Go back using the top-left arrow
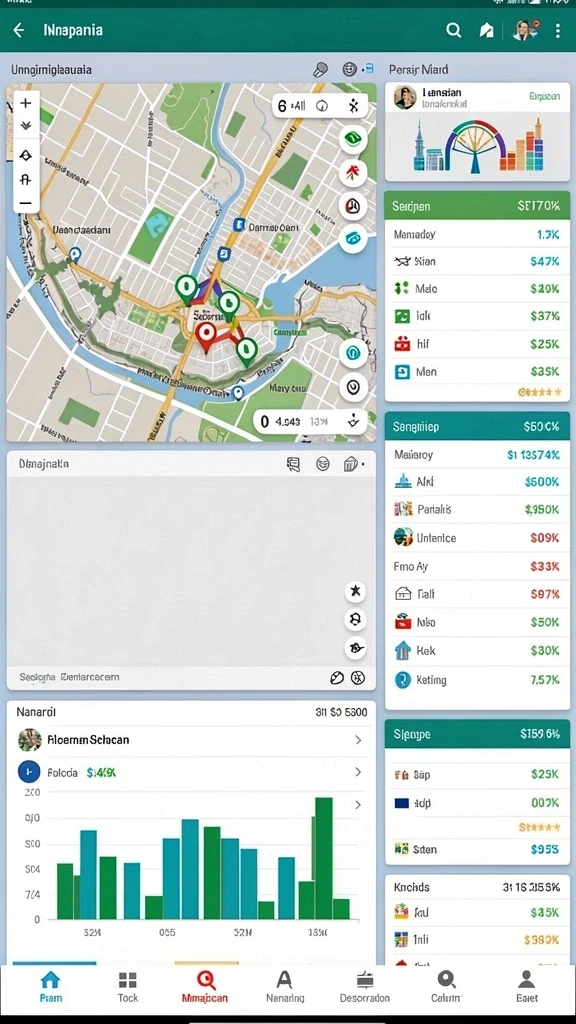This screenshot has width=576, height=1024. (19, 30)
